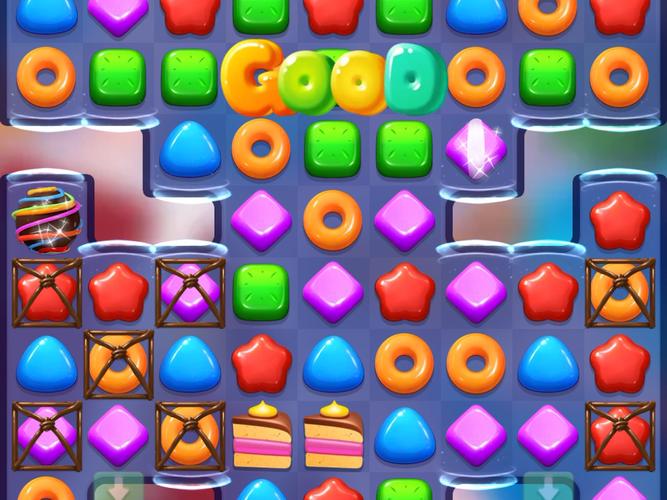Viewport: 667px width, 500px height.
Task: Tap the right cake slice piece
Action: click(333, 436)
